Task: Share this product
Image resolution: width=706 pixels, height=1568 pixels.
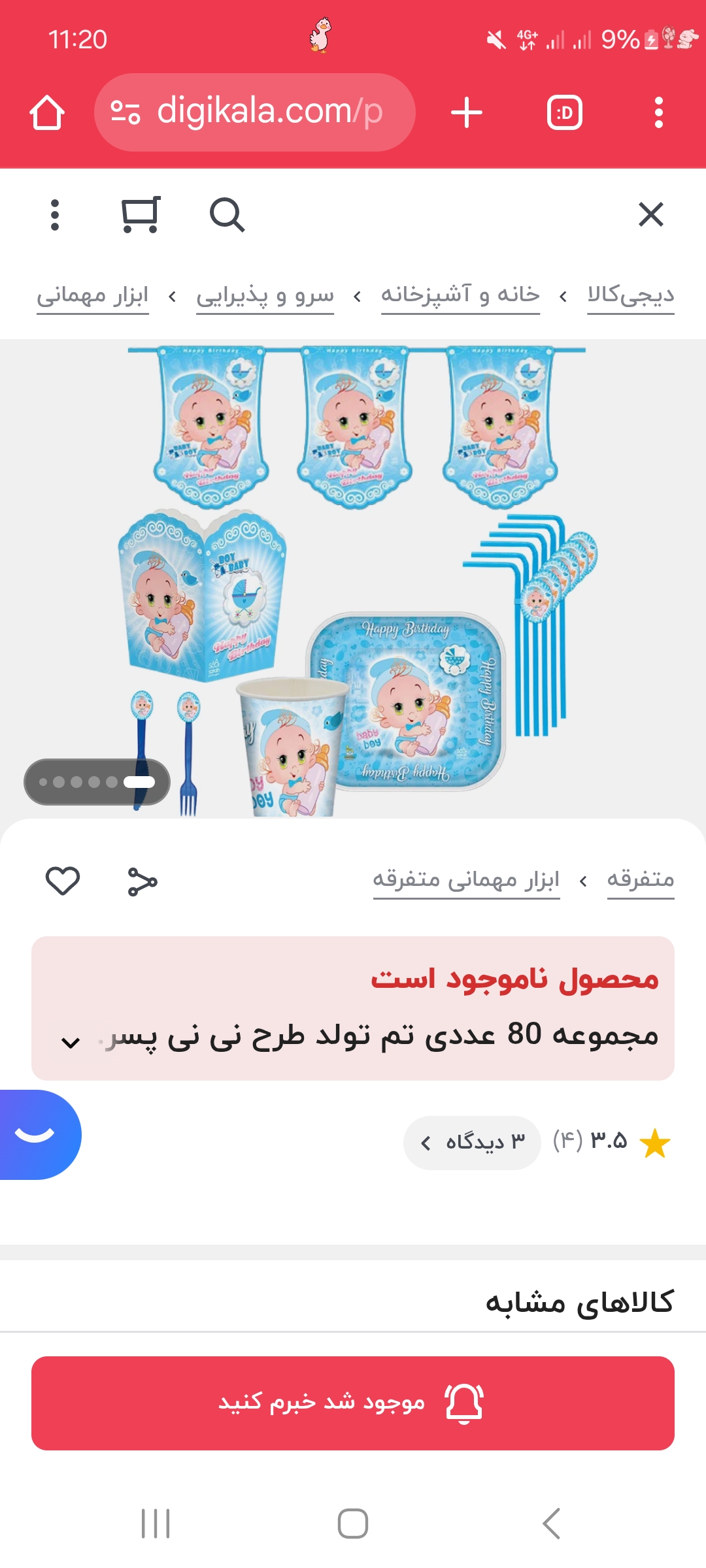Action: 143,881
